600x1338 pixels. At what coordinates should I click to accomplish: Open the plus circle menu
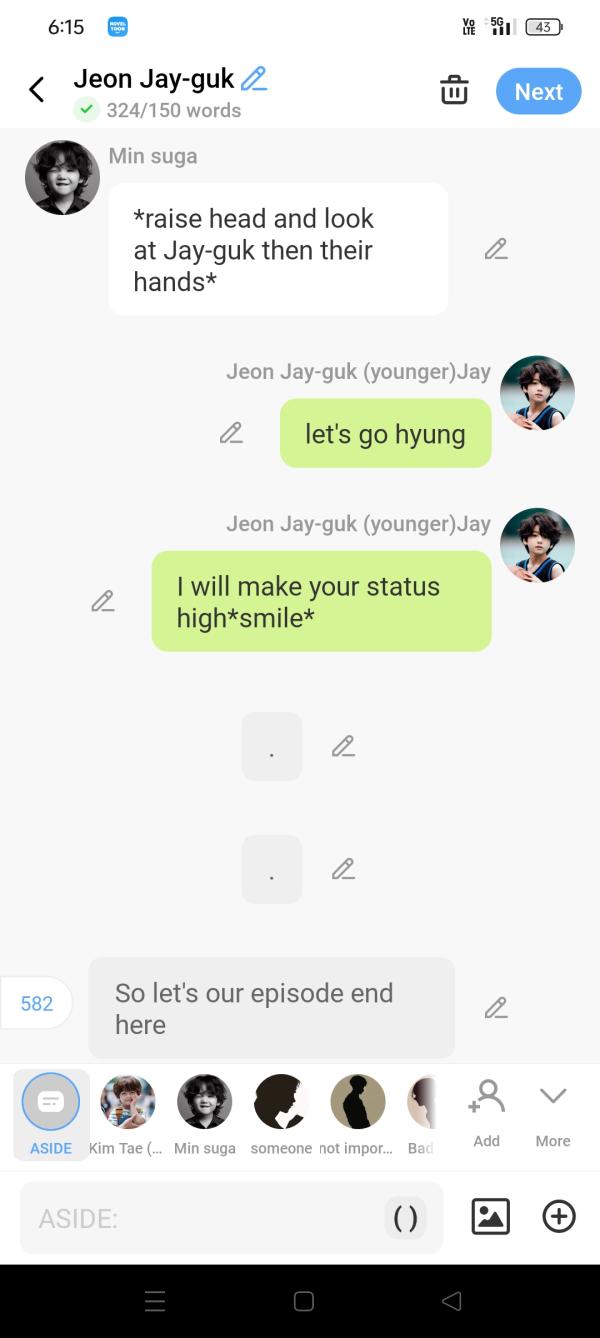tap(559, 1216)
